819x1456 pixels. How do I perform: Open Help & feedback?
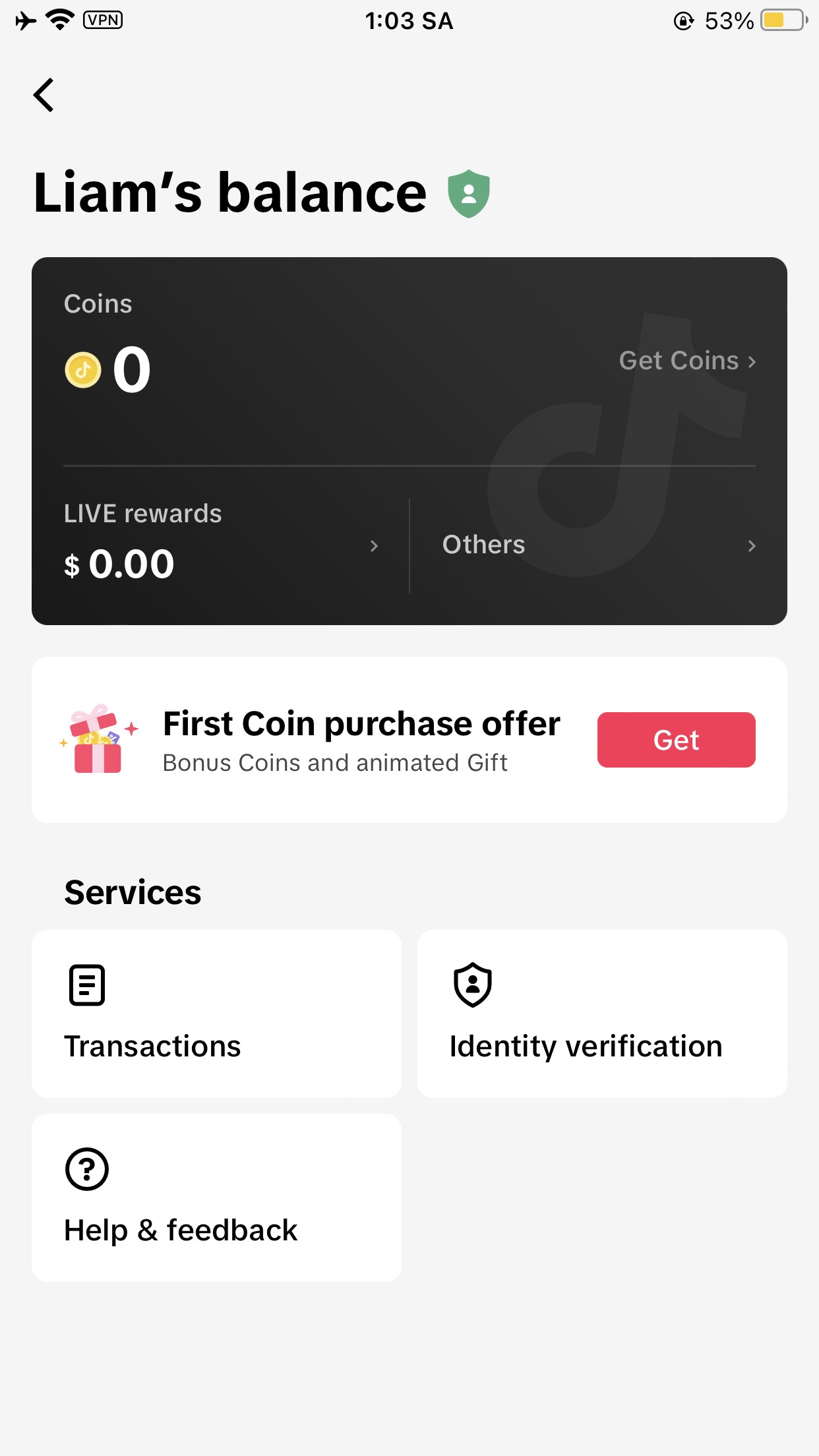[216, 1198]
